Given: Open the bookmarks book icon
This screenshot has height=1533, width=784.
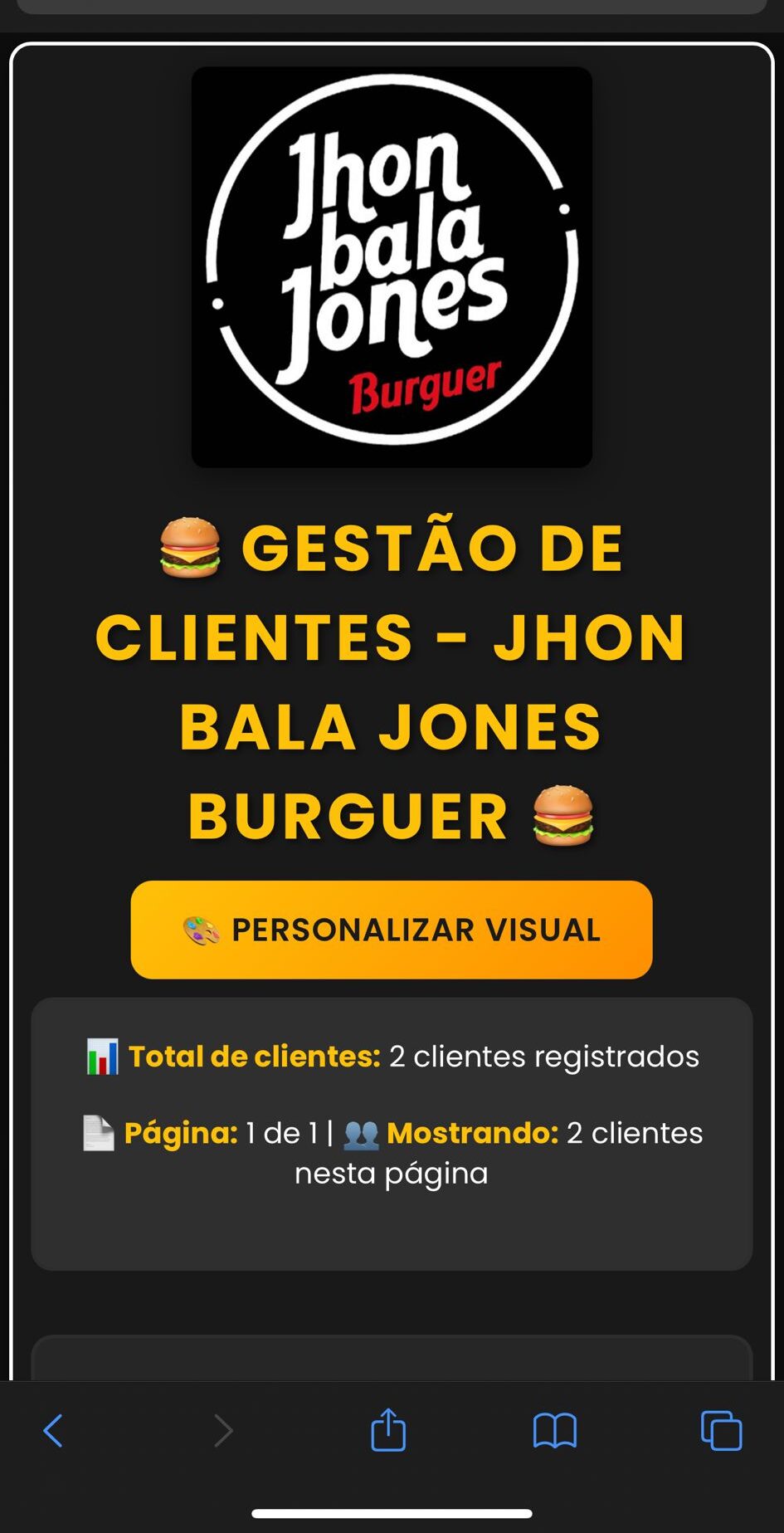Looking at the screenshot, I should coord(554,1431).
